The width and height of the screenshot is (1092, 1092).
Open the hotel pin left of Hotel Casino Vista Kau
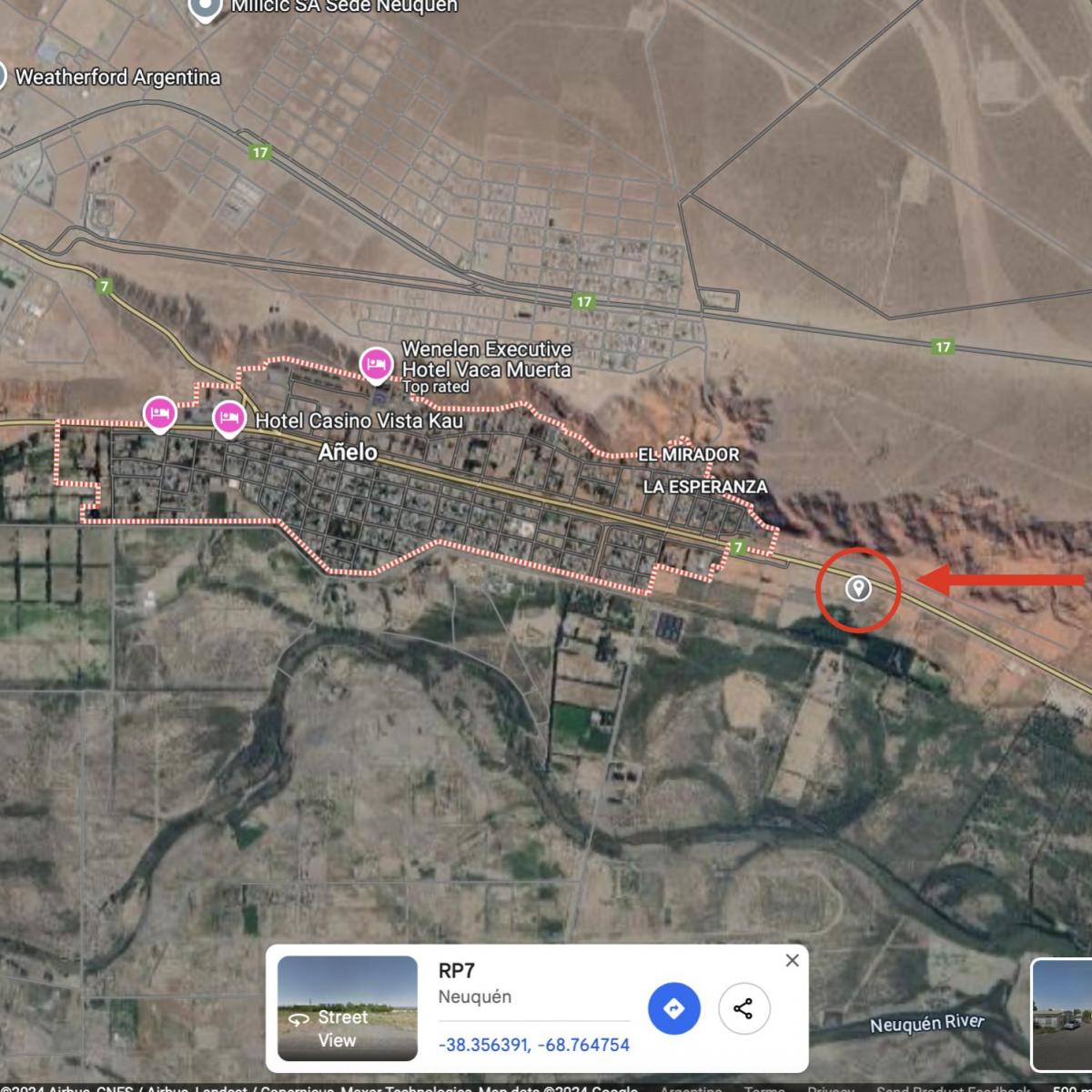click(160, 412)
